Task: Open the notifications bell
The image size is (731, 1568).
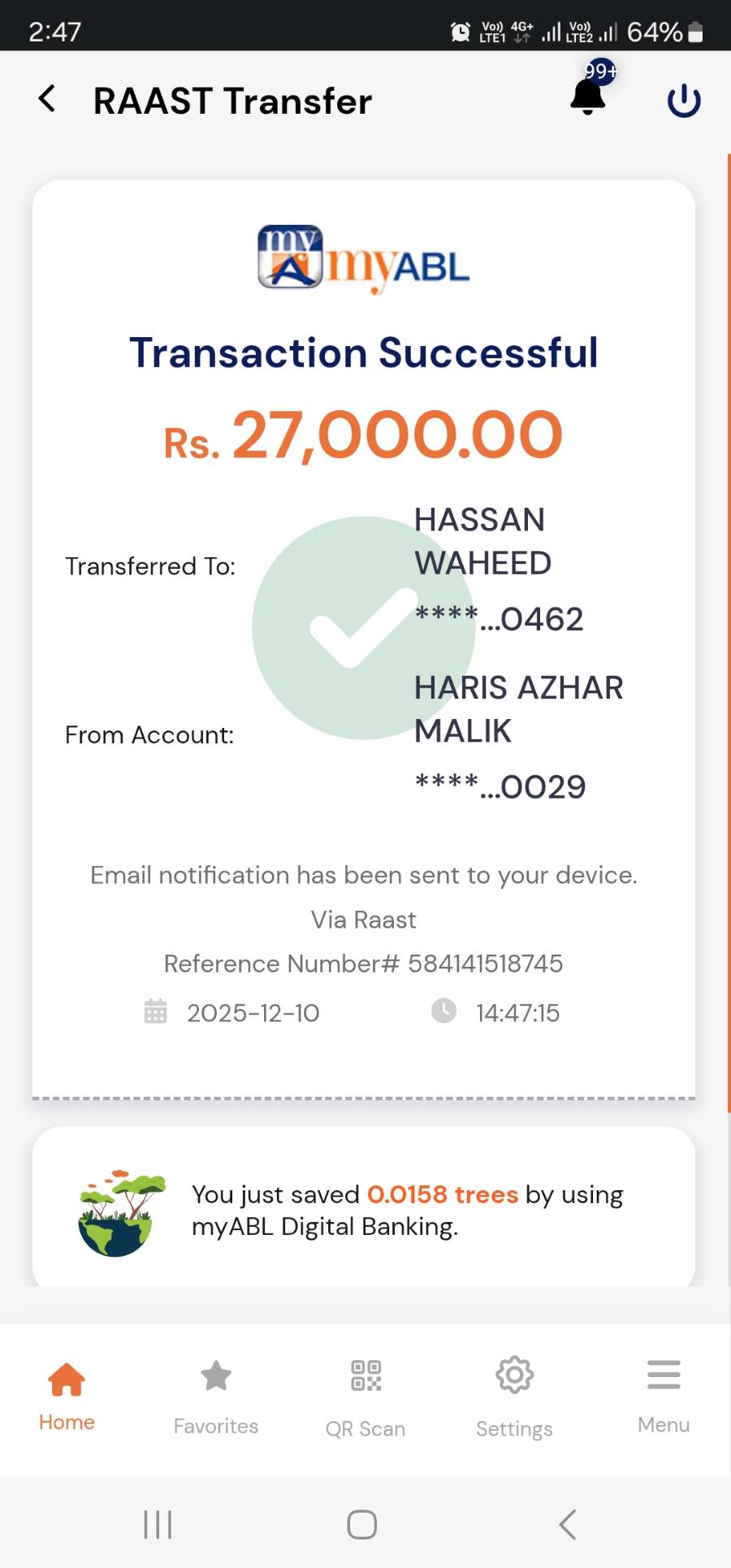Action: point(588,97)
